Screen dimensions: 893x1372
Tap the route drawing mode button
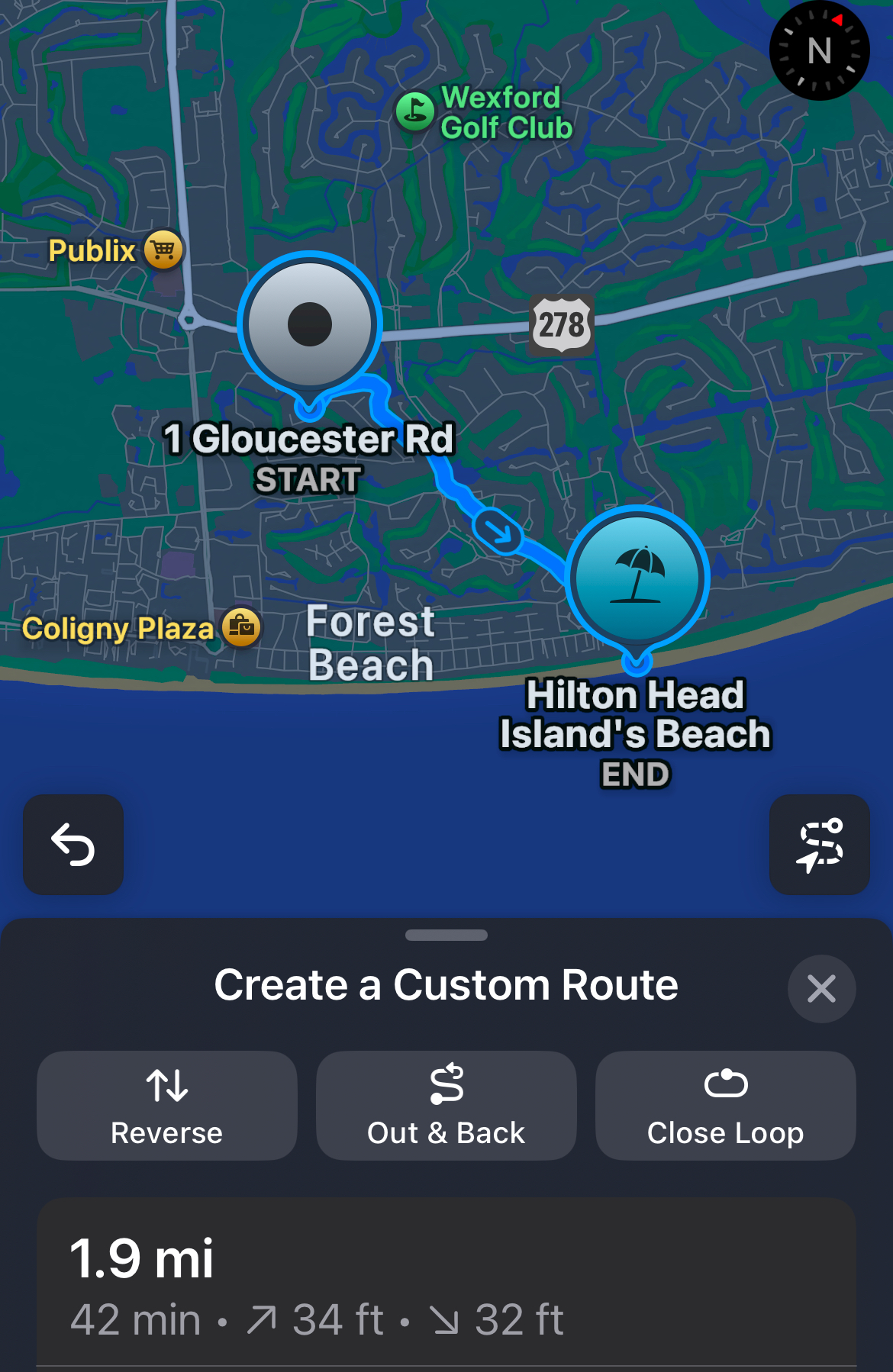(819, 845)
